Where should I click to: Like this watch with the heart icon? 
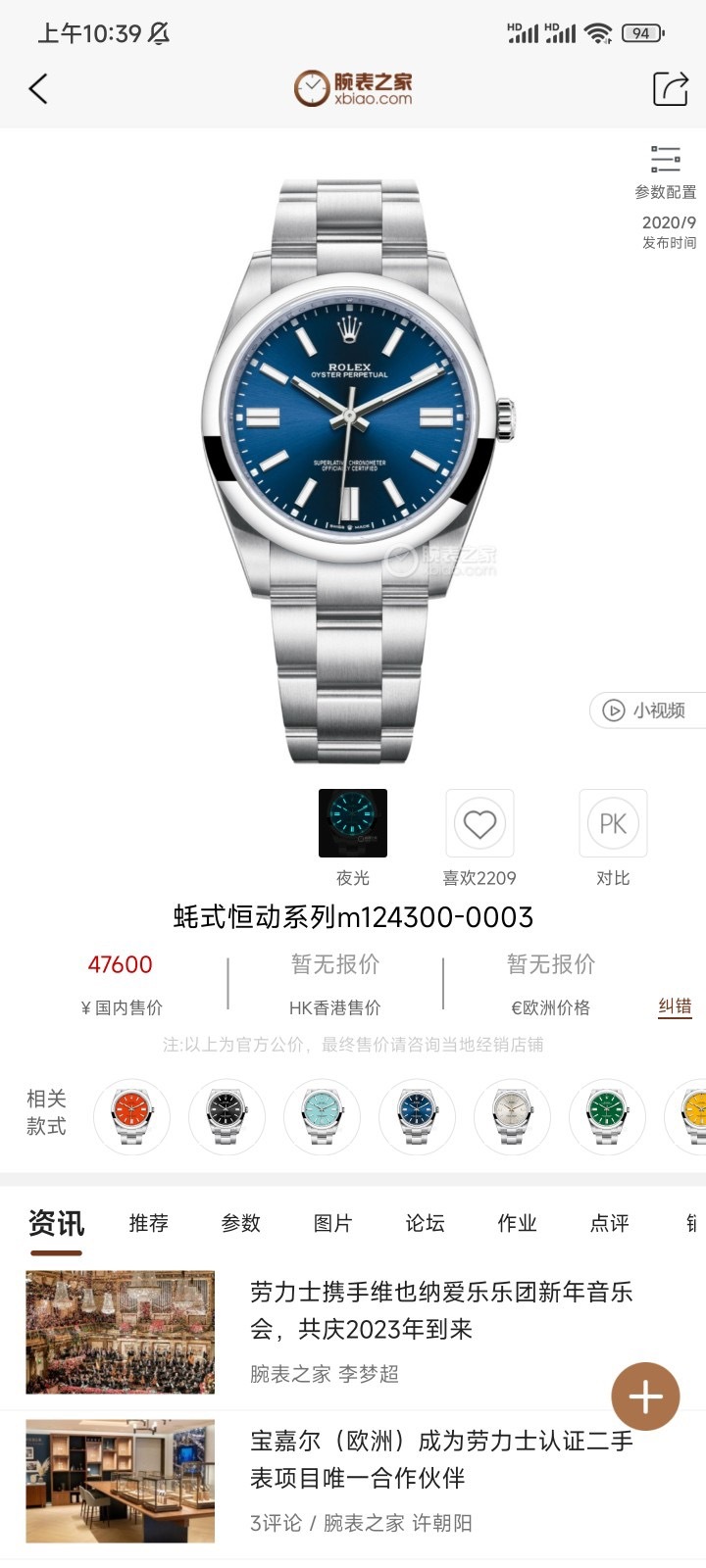(x=479, y=824)
